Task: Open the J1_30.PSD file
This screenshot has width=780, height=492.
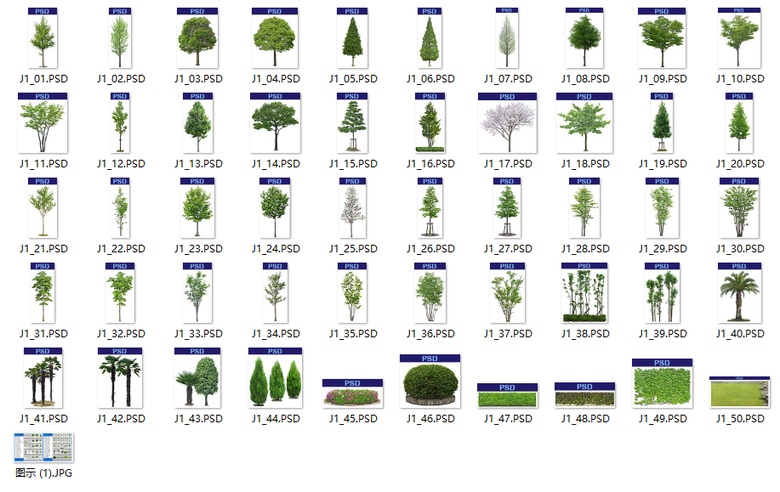Action: tap(740, 208)
